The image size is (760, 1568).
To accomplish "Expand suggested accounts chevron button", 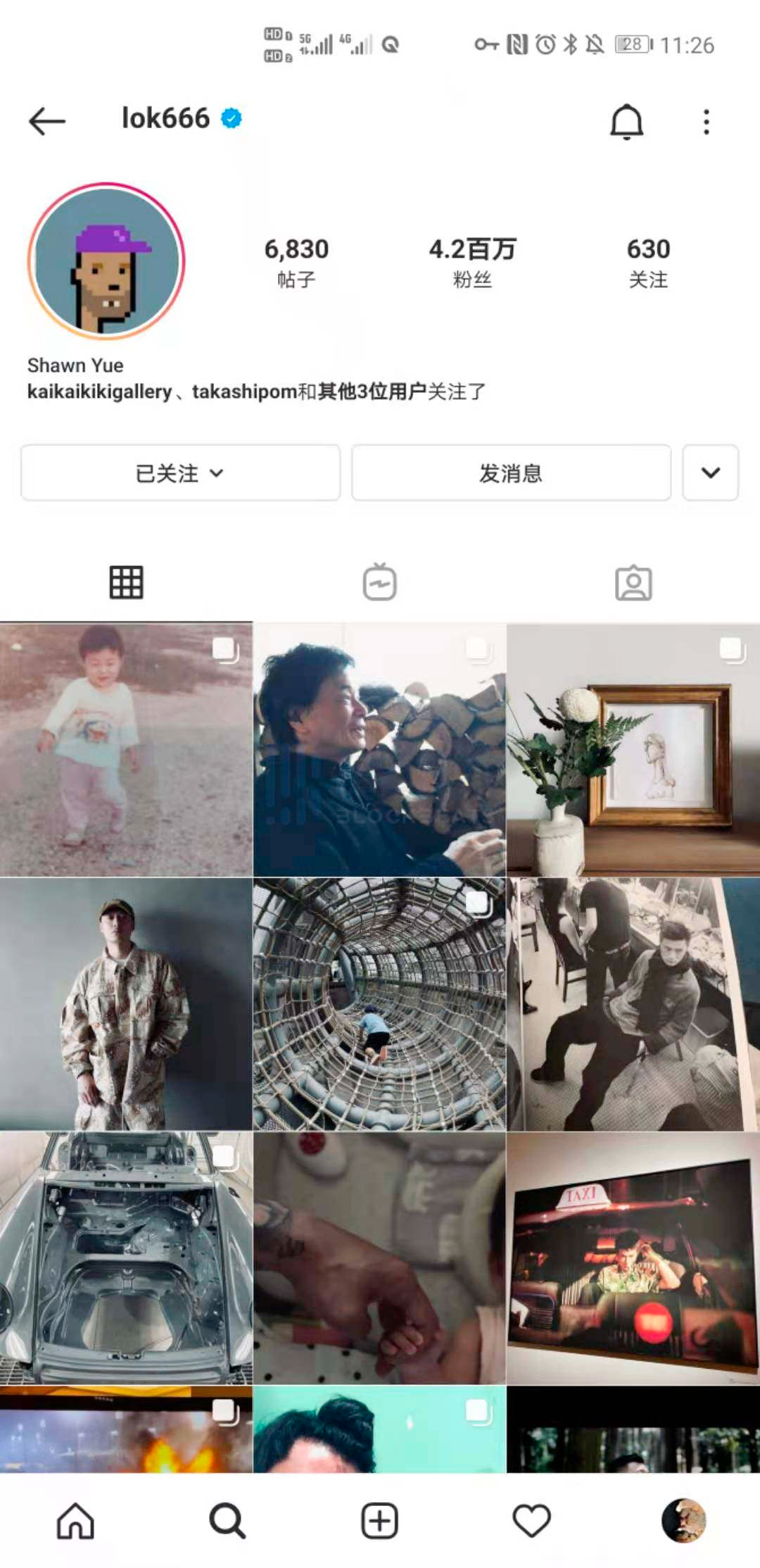I will (710, 473).
